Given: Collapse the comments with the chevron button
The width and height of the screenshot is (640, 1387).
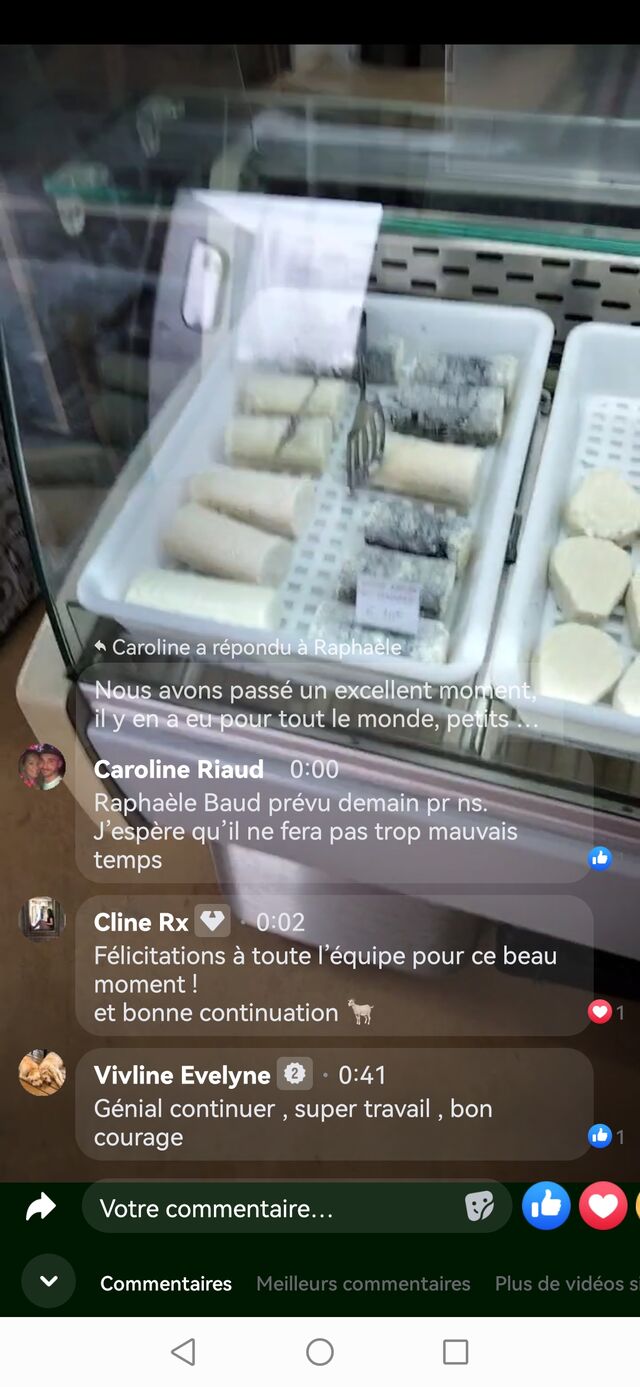Looking at the screenshot, I should pyautogui.click(x=48, y=1281).
